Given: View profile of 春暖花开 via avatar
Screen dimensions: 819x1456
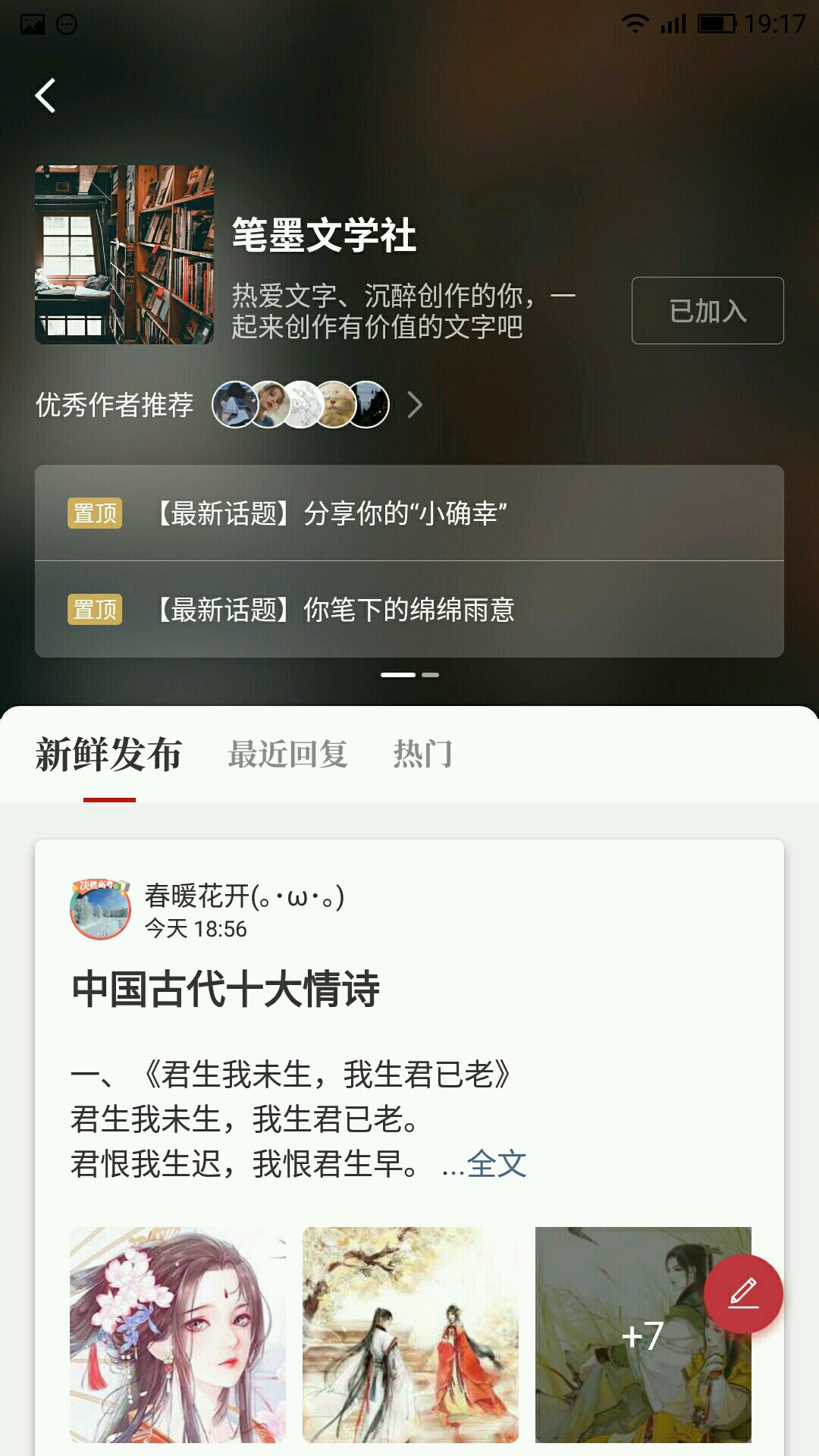Looking at the screenshot, I should point(100,909).
